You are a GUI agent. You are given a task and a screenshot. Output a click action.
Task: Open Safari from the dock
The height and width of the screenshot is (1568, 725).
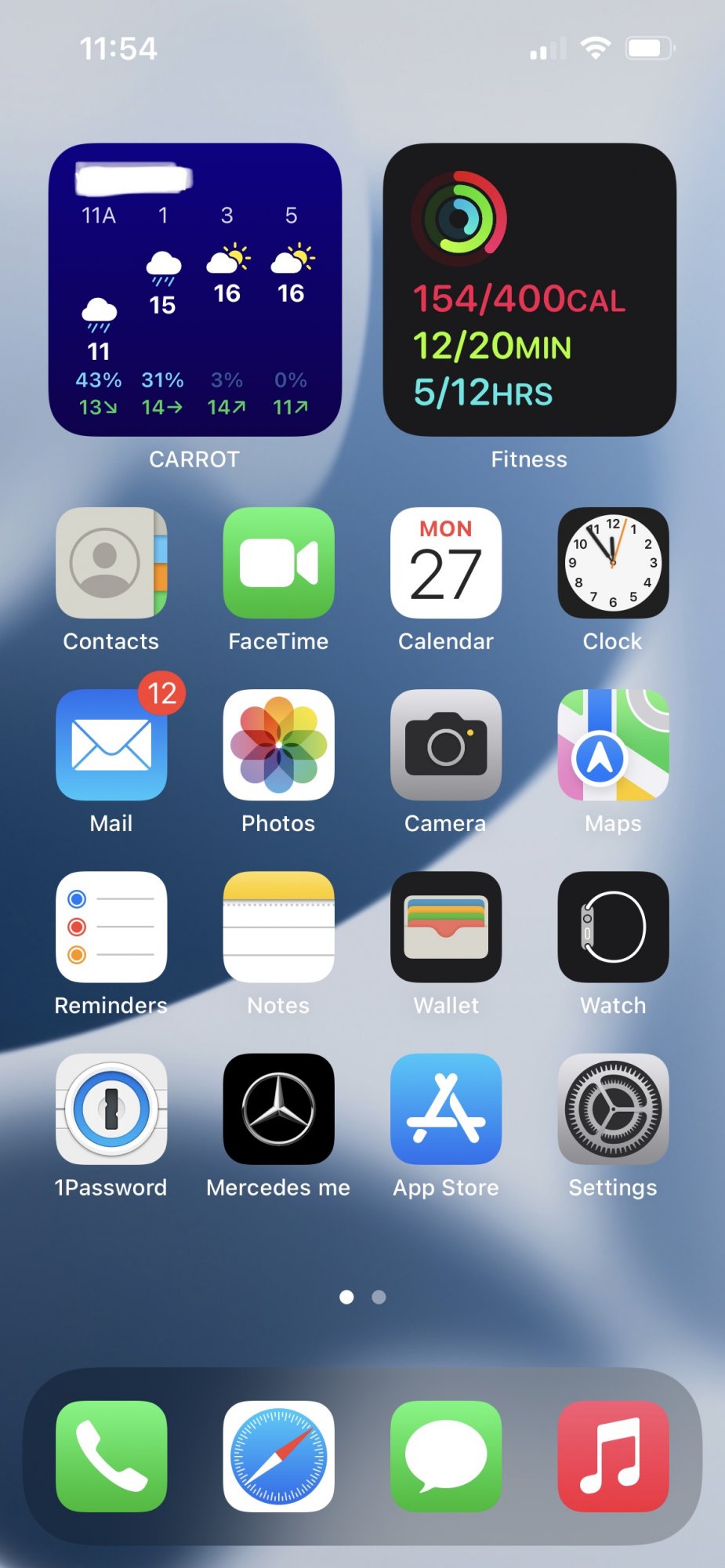tap(278, 1456)
